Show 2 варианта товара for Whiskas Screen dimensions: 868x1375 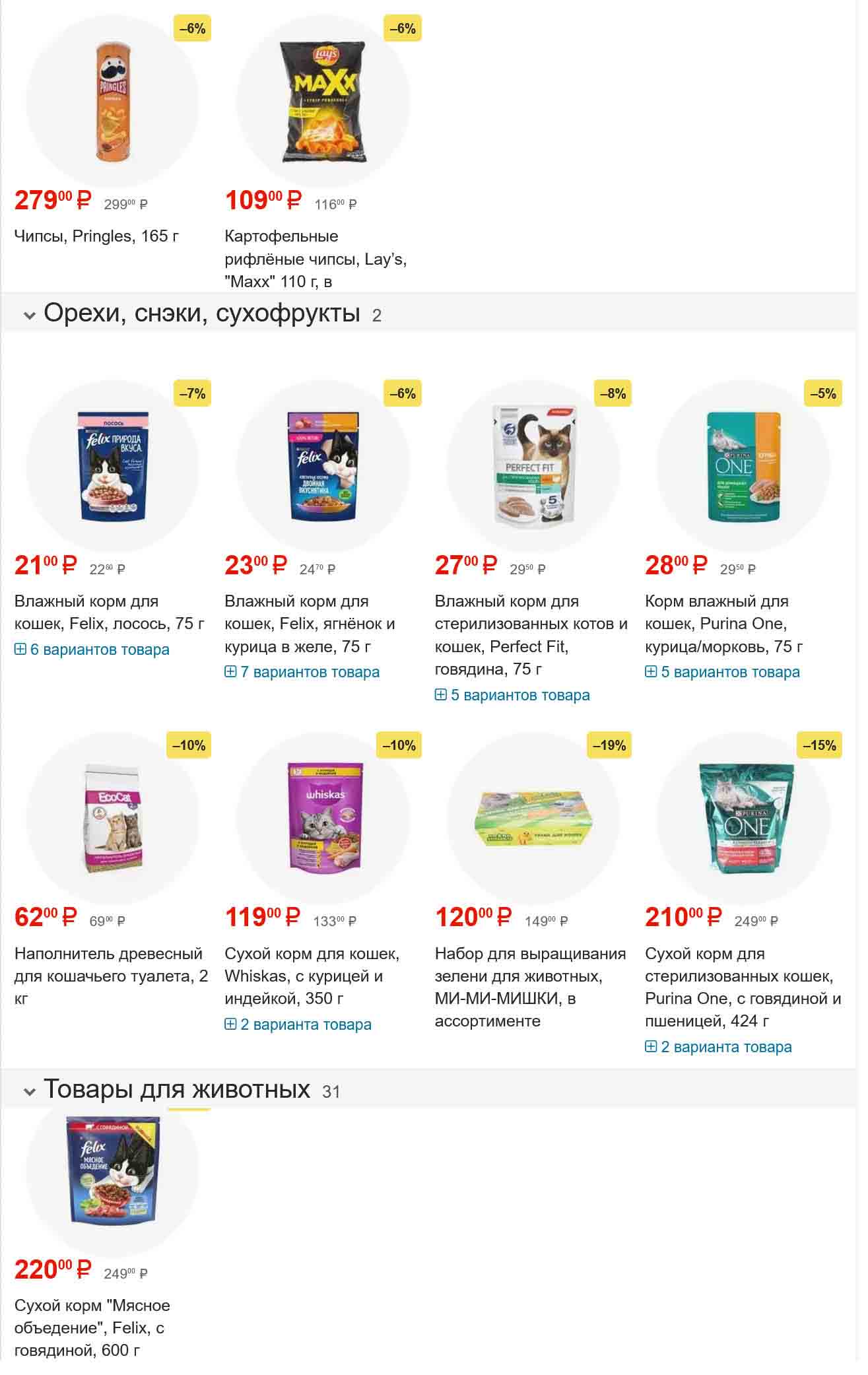(x=305, y=1024)
